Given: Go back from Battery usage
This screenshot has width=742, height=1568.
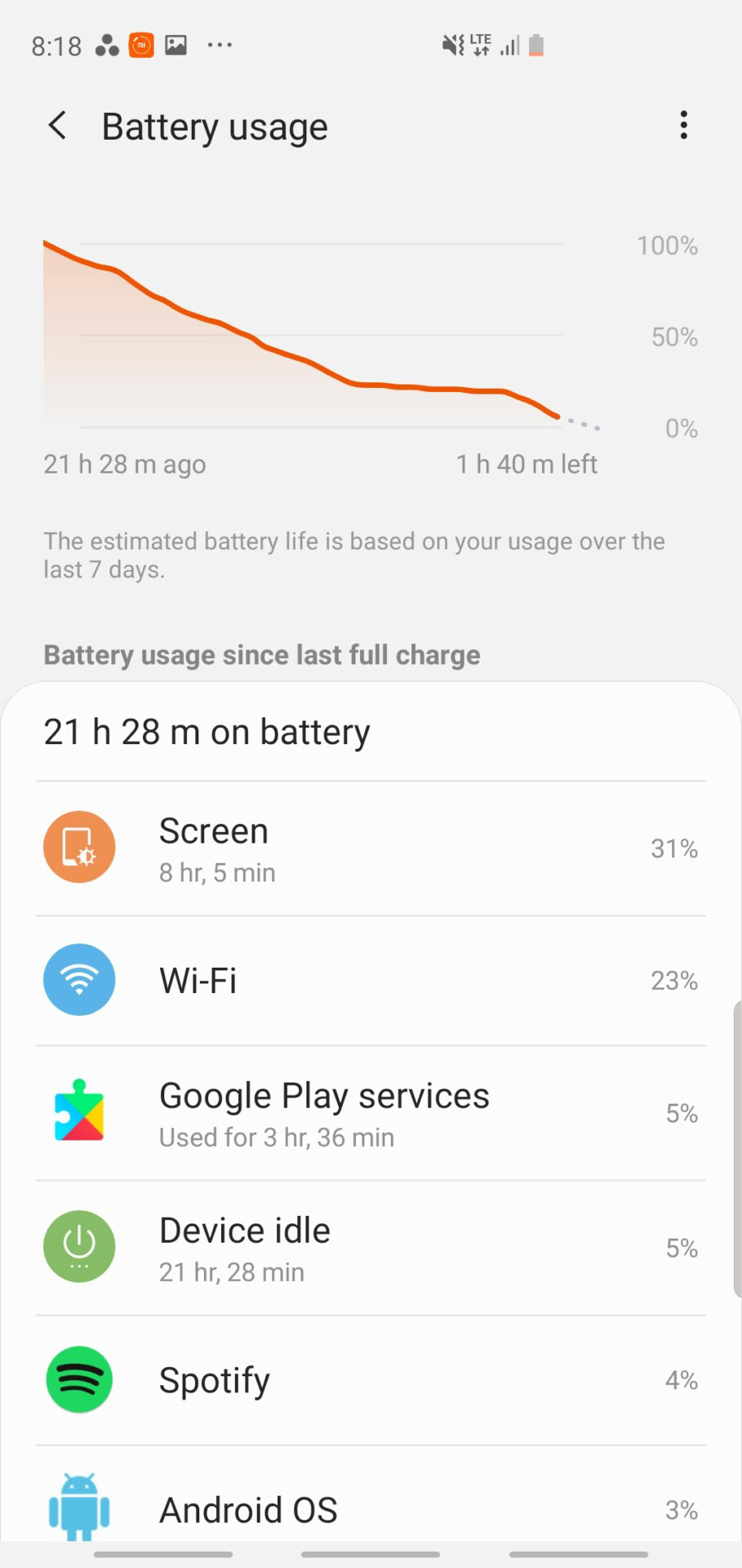Looking at the screenshot, I should pyautogui.click(x=57, y=126).
